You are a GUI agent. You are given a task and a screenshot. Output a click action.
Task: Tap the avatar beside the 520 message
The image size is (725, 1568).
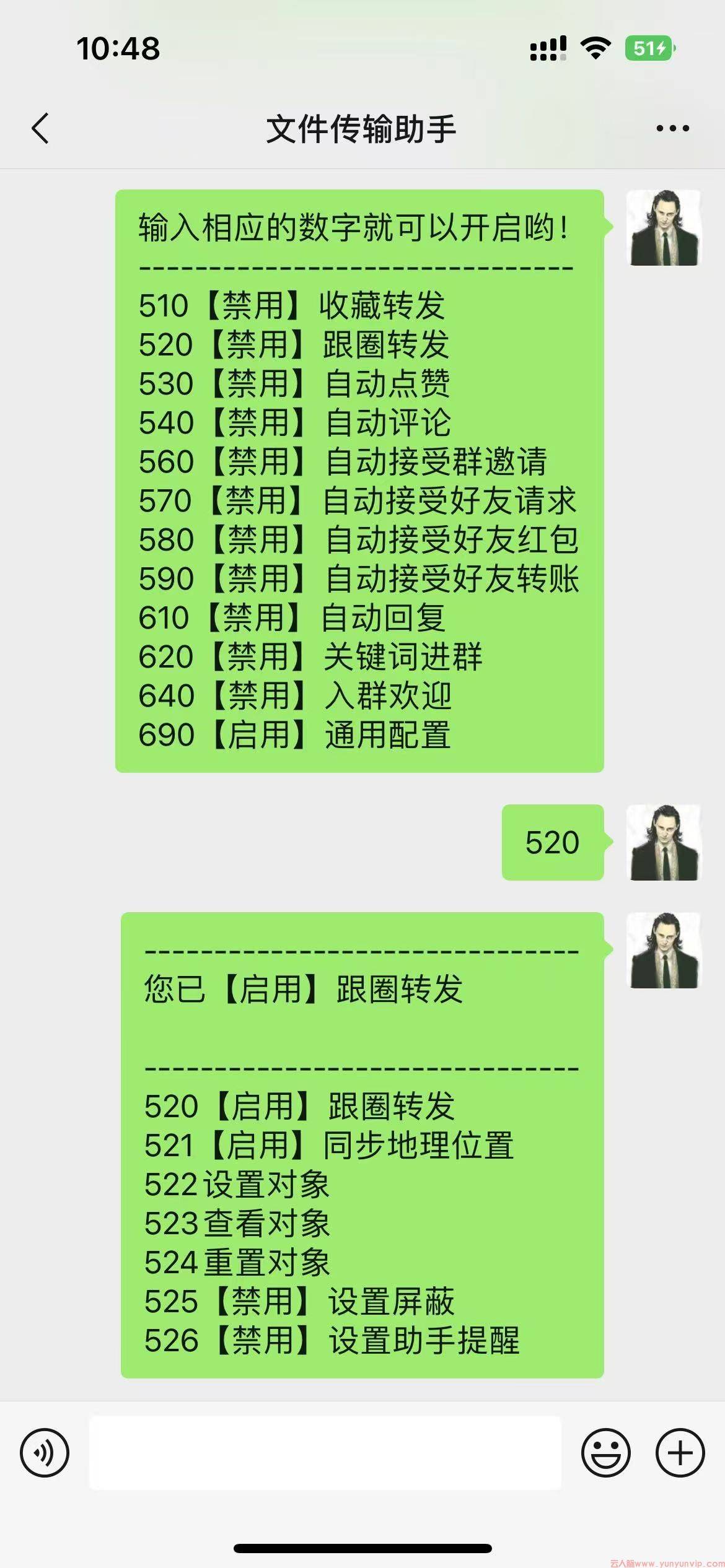pos(664,842)
